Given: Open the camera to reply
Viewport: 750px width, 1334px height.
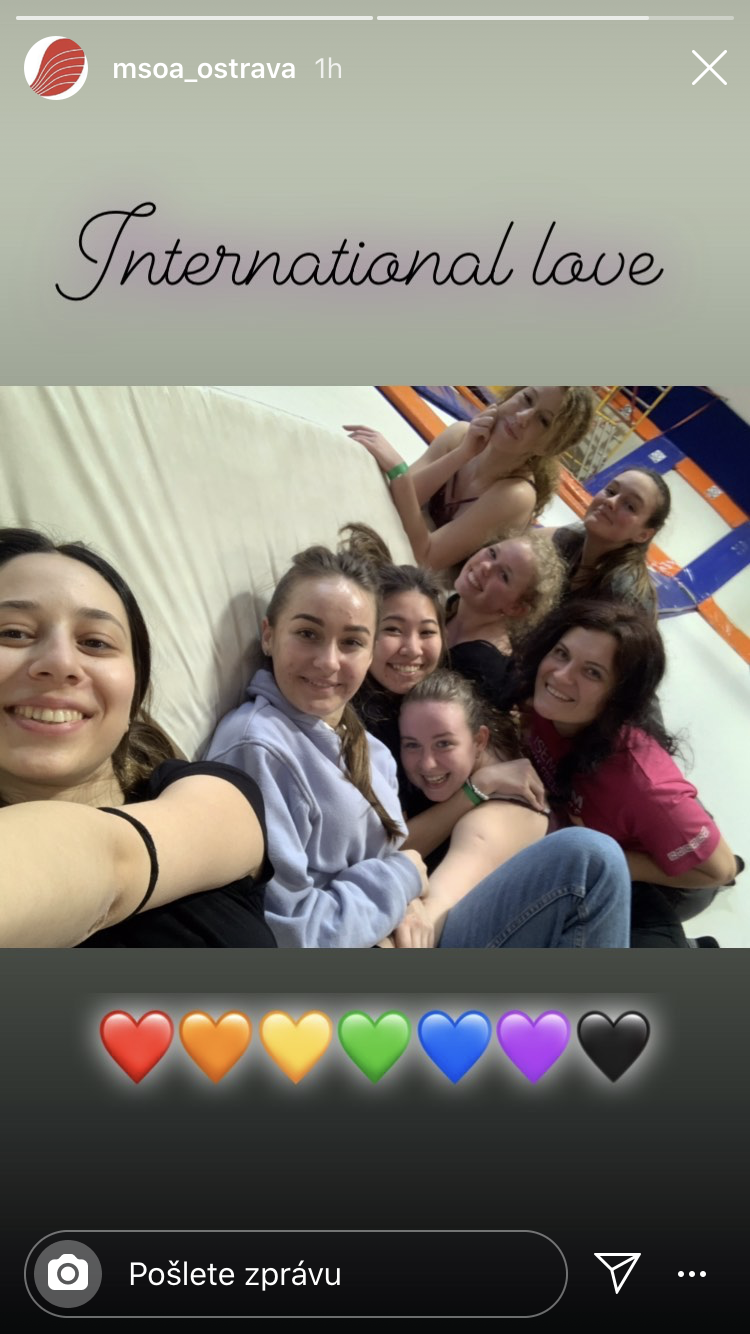Looking at the screenshot, I should click(68, 1274).
